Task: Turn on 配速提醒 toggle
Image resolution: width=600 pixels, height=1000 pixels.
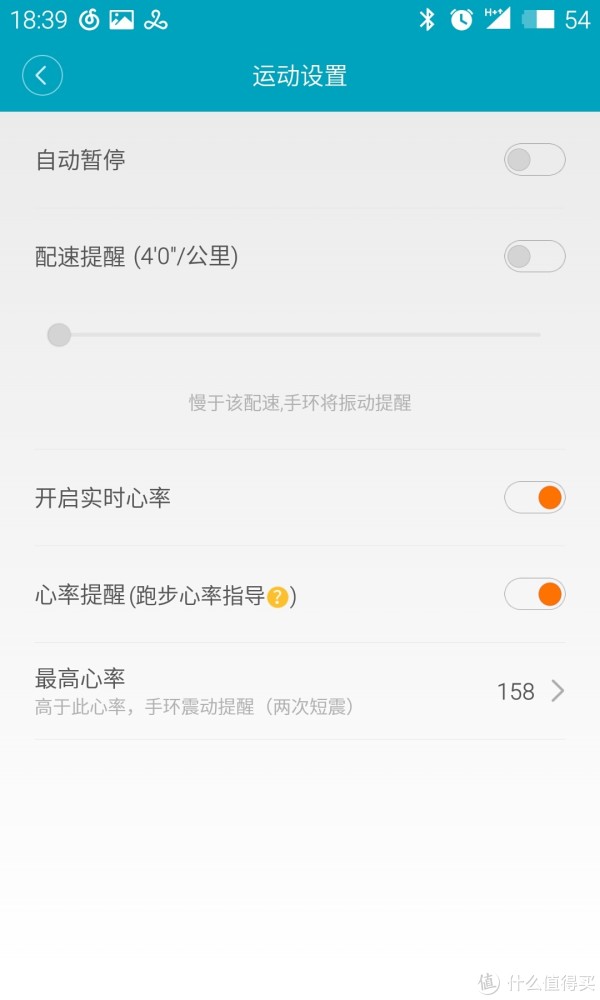Action: point(534,256)
